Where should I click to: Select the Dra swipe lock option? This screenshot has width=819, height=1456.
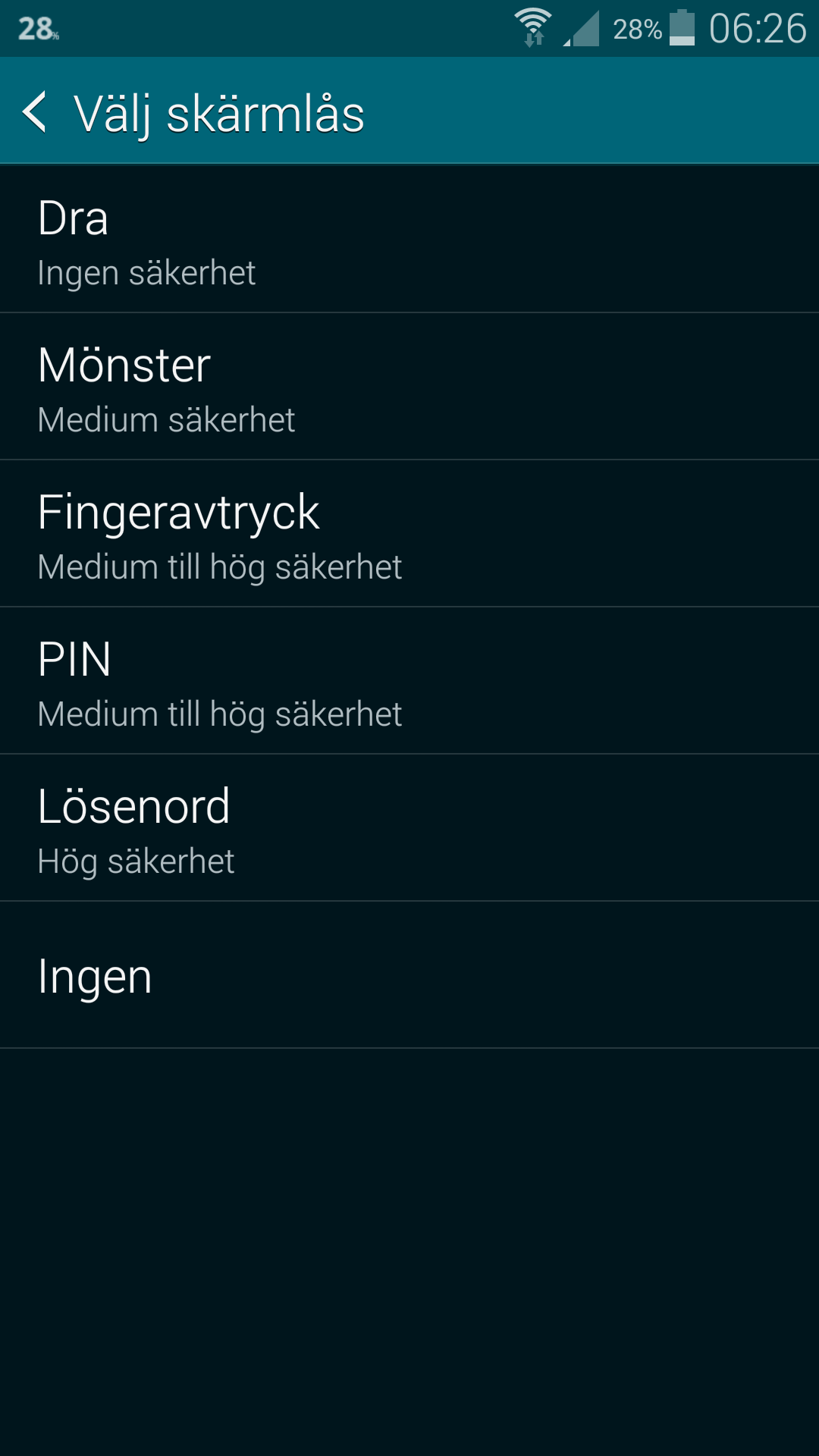(x=409, y=239)
